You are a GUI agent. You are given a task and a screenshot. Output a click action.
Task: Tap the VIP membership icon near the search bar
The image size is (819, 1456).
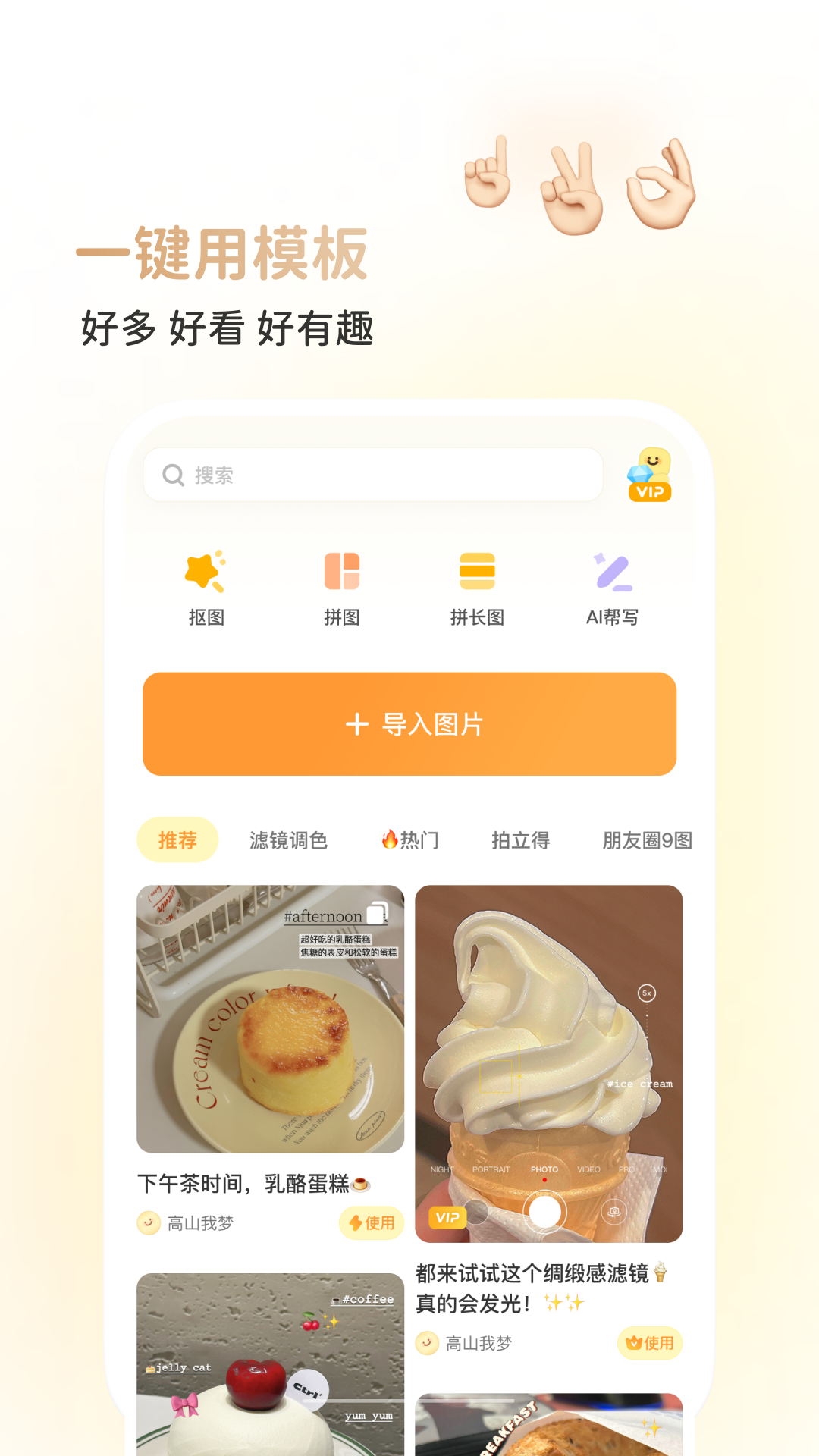648,474
